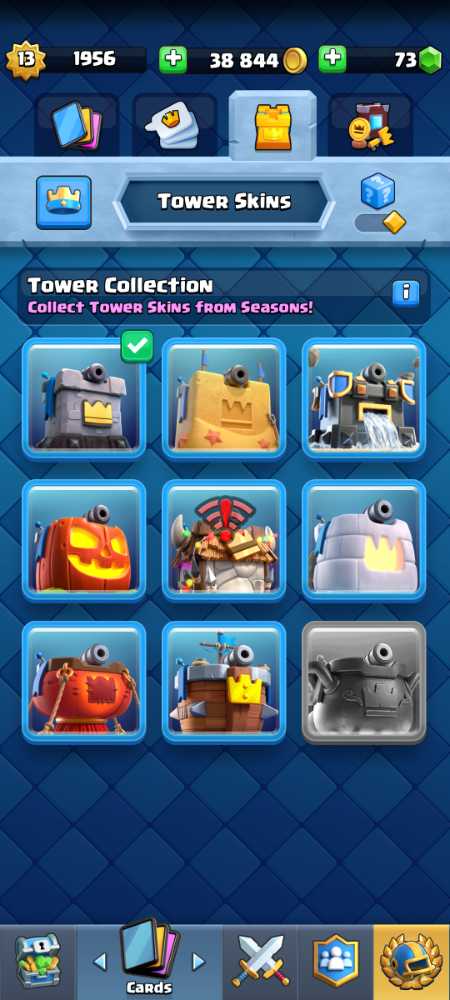Switch to the card collection top tab
The width and height of the screenshot is (450, 1000).
tap(76, 125)
